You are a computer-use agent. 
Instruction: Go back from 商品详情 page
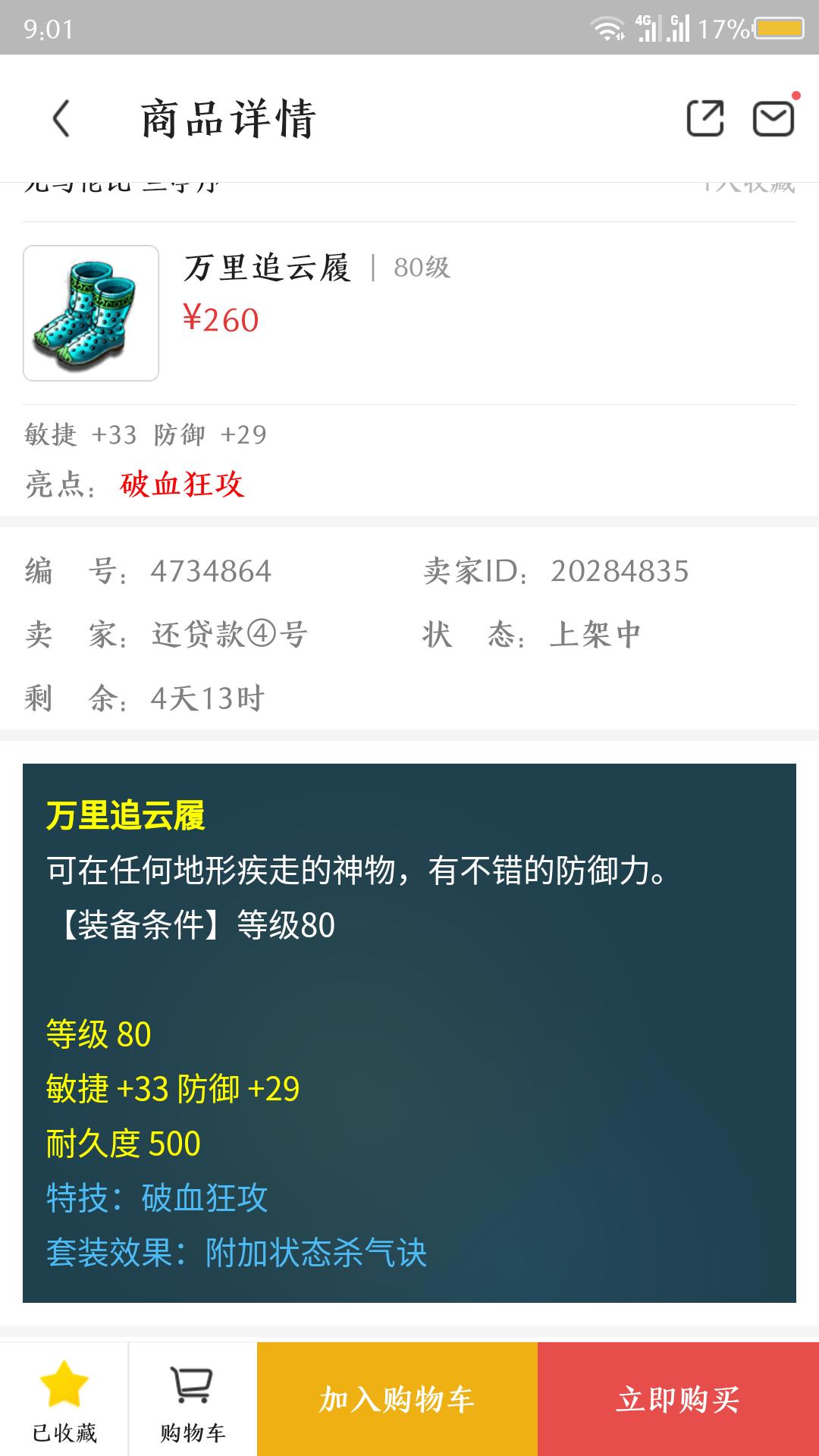tap(62, 119)
